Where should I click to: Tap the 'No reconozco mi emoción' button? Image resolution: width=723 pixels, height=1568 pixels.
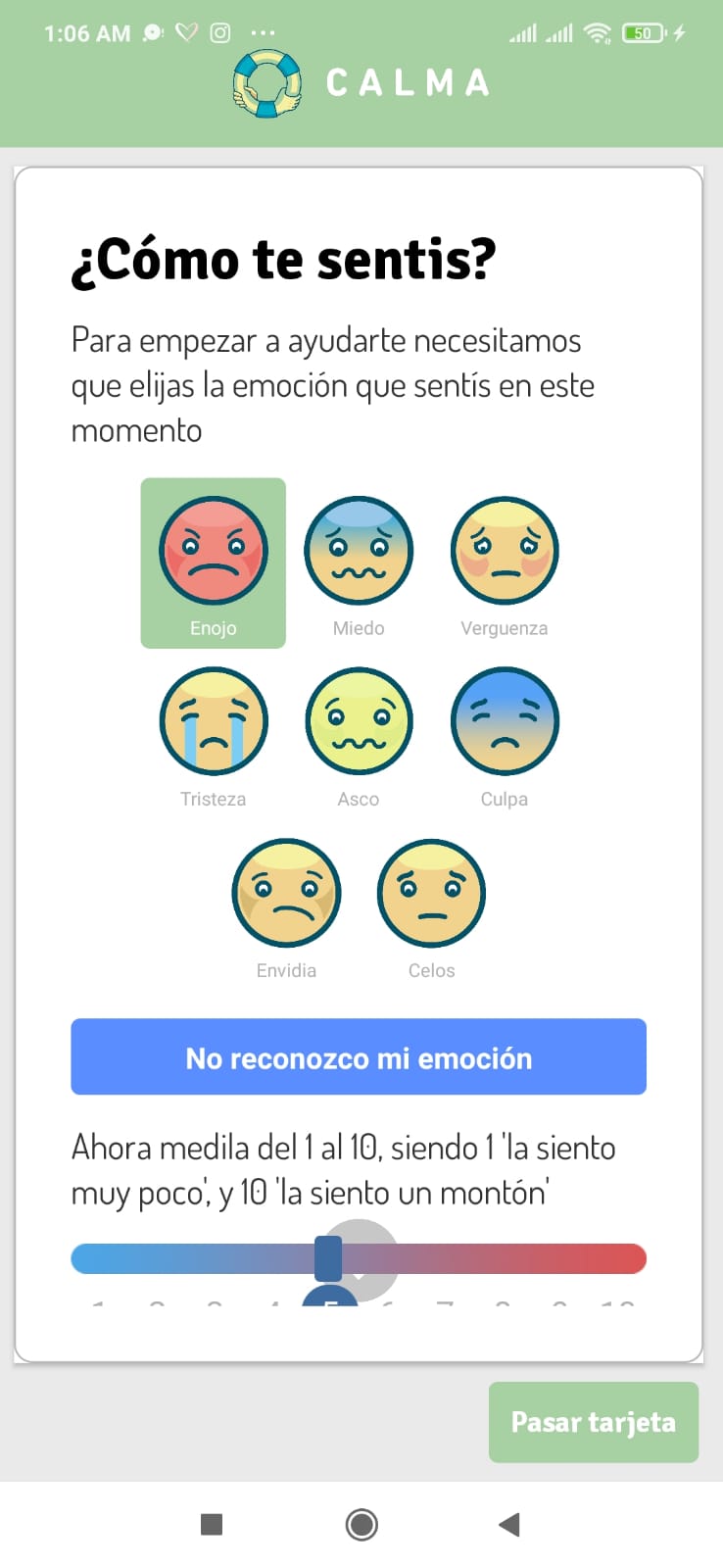[359, 1057]
